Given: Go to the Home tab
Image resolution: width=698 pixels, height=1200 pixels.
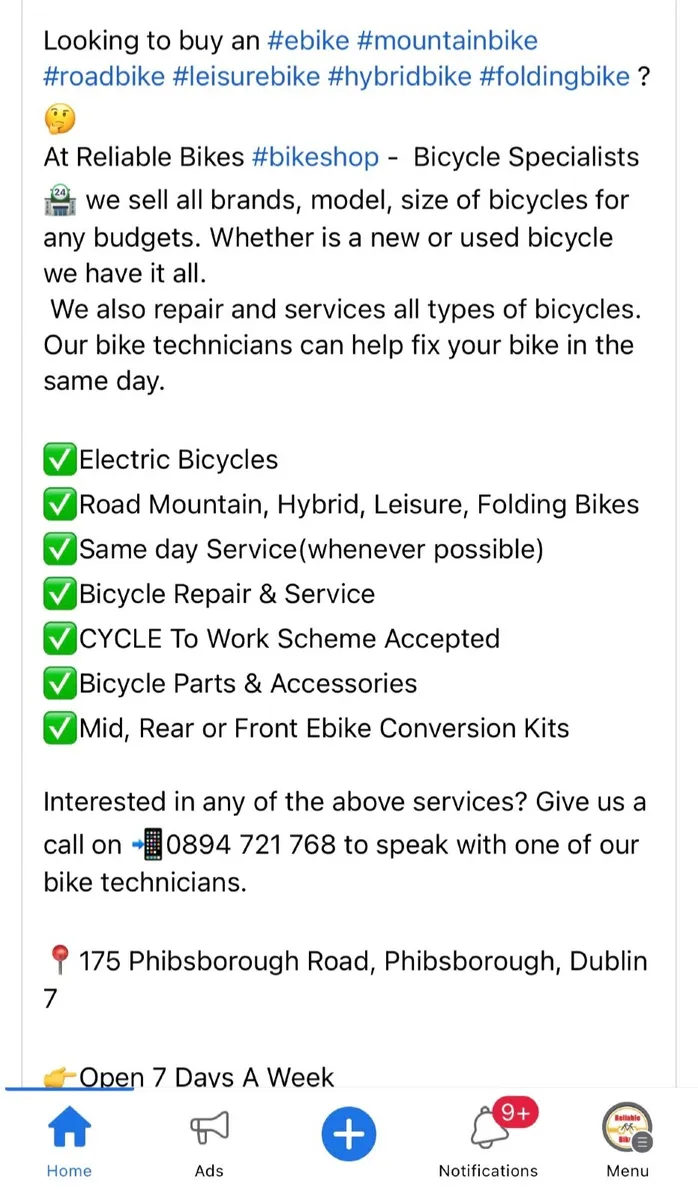Looking at the screenshot, I should coord(69,1142).
